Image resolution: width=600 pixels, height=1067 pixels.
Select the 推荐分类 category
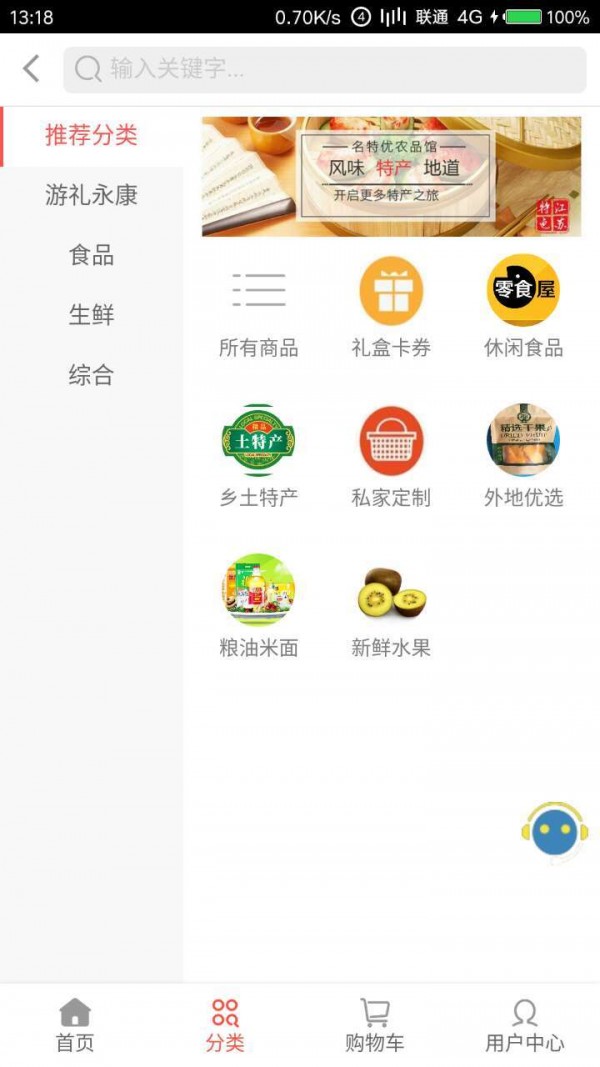click(91, 136)
